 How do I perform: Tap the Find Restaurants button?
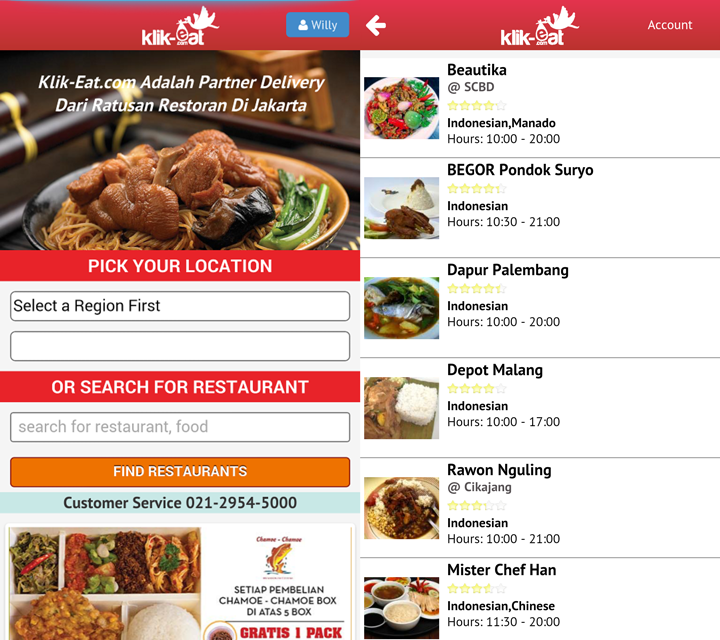[180, 472]
